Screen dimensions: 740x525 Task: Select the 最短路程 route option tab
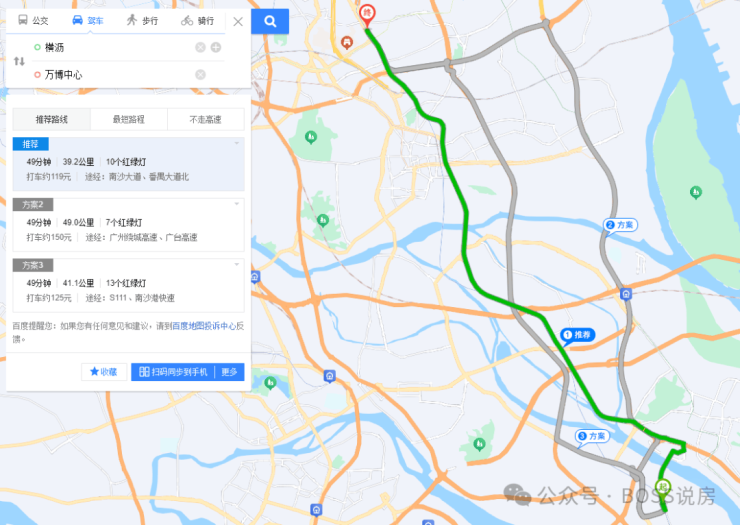tap(128, 119)
